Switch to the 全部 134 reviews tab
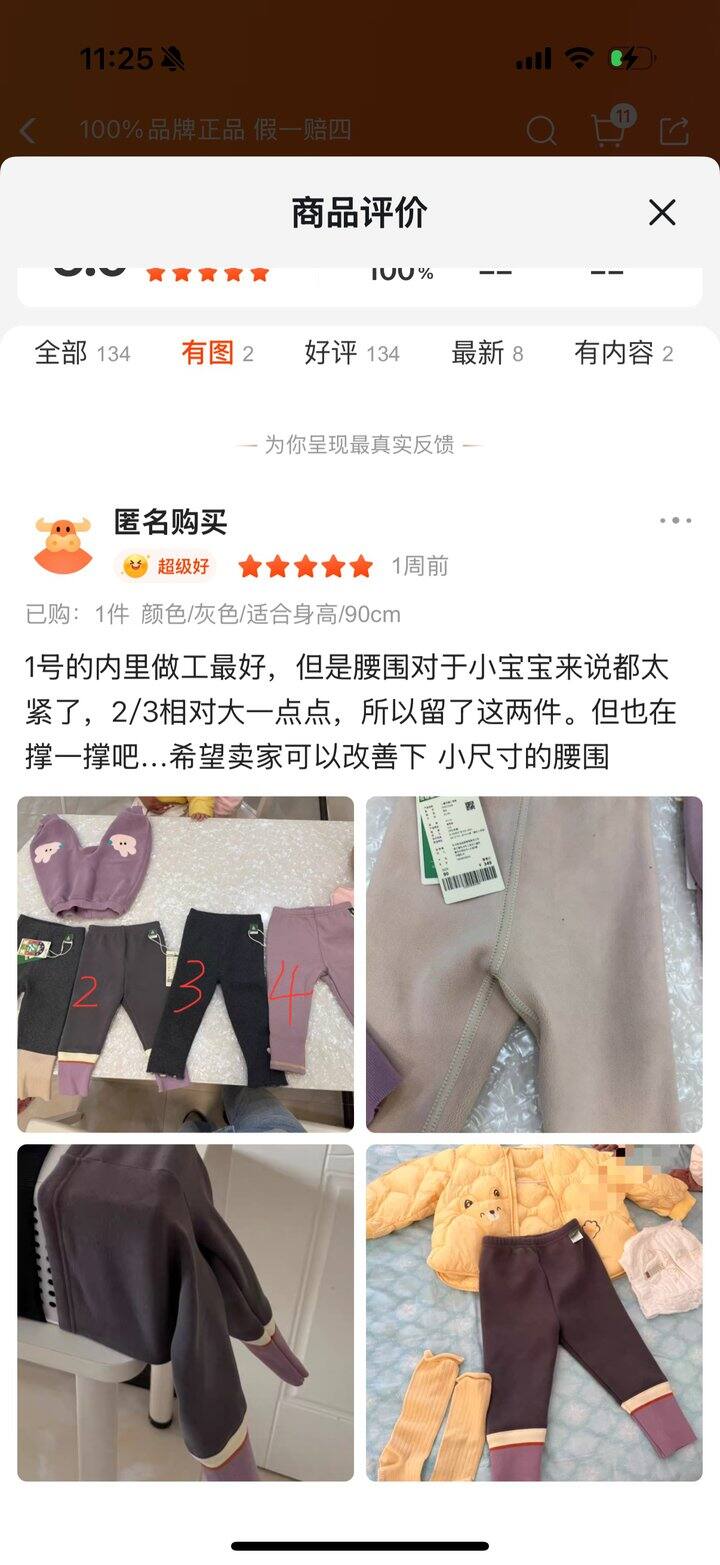Image resolution: width=720 pixels, height=1565 pixels. pos(82,353)
